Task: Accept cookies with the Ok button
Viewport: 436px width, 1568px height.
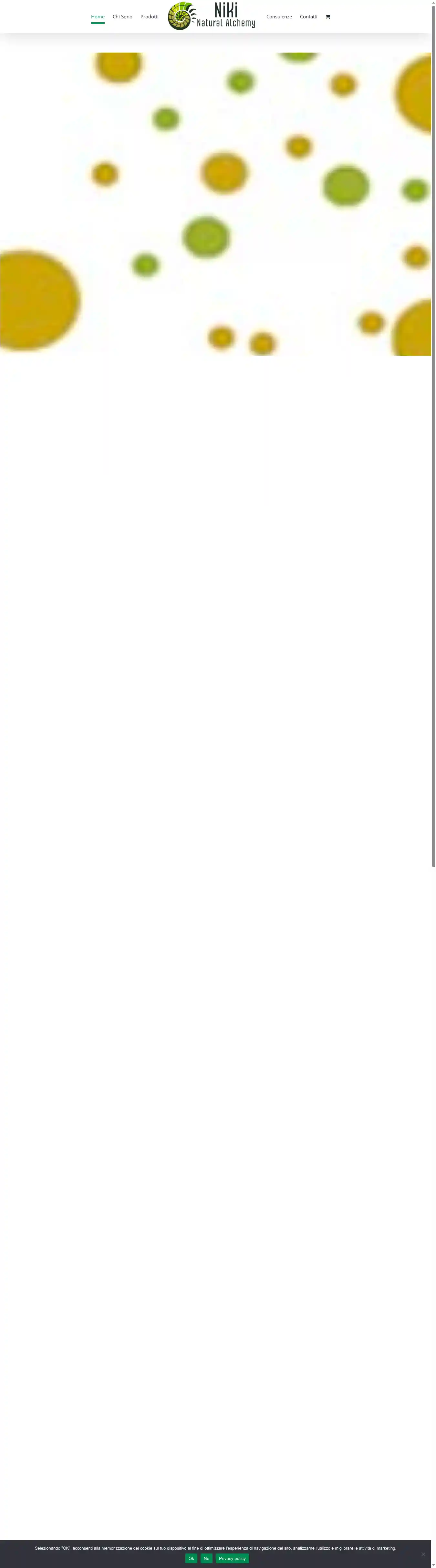Action: click(191, 1558)
